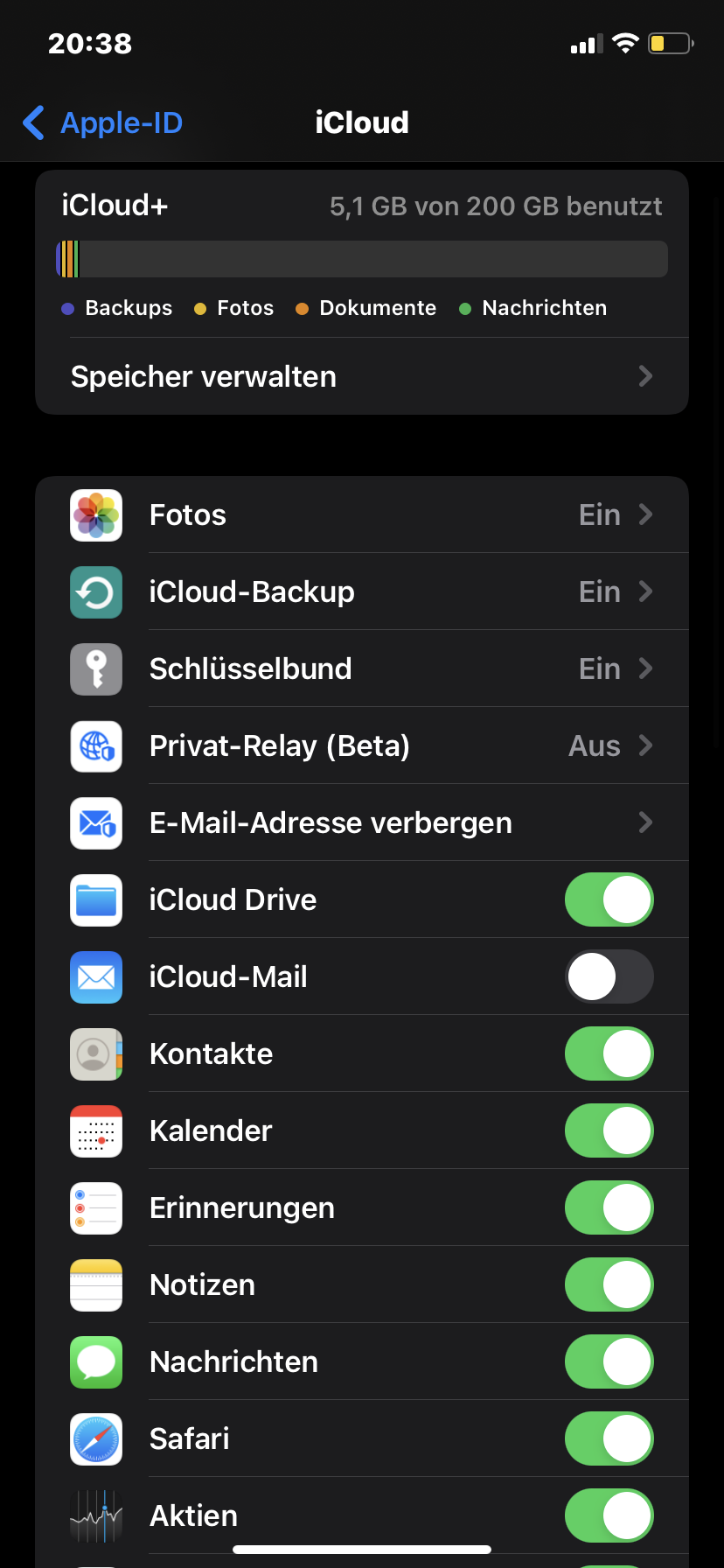Switch off Erinnerungen

609,1207
